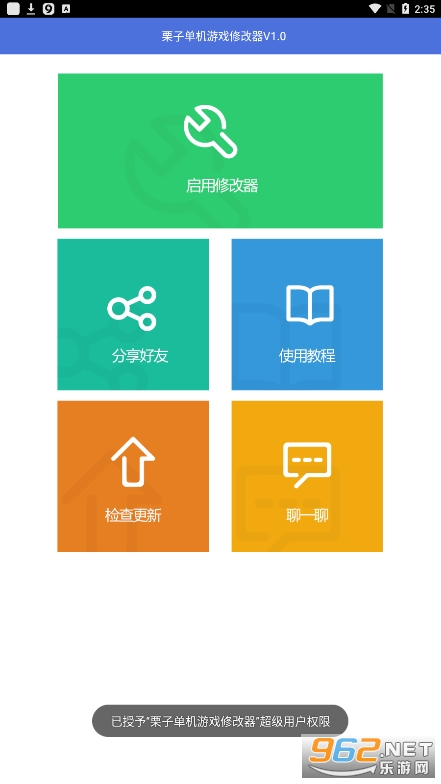
Task: Open 分享好友 share tile
Action: coord(133,314)
